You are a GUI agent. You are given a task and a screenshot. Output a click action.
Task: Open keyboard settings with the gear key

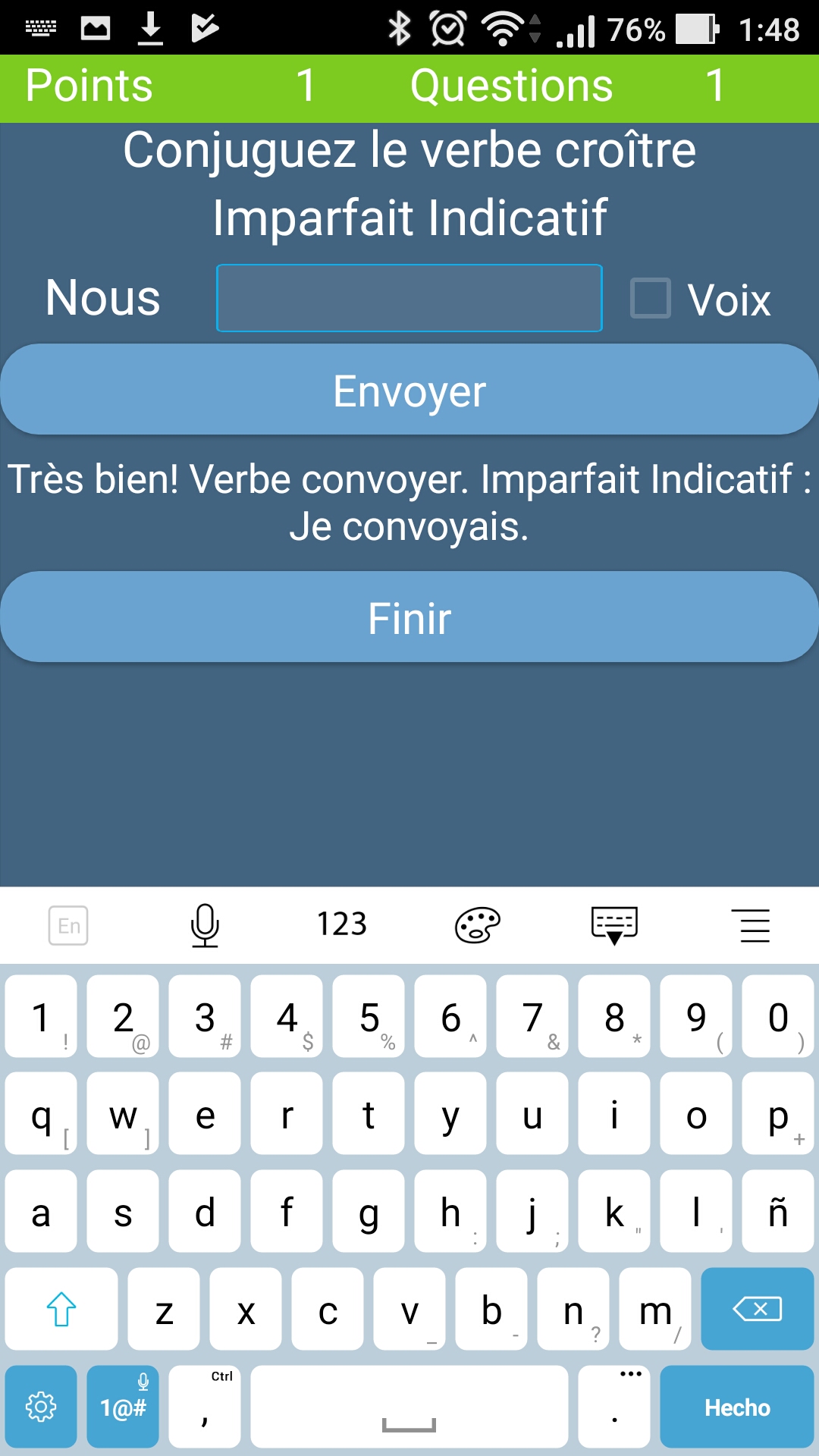(41, 1407)
